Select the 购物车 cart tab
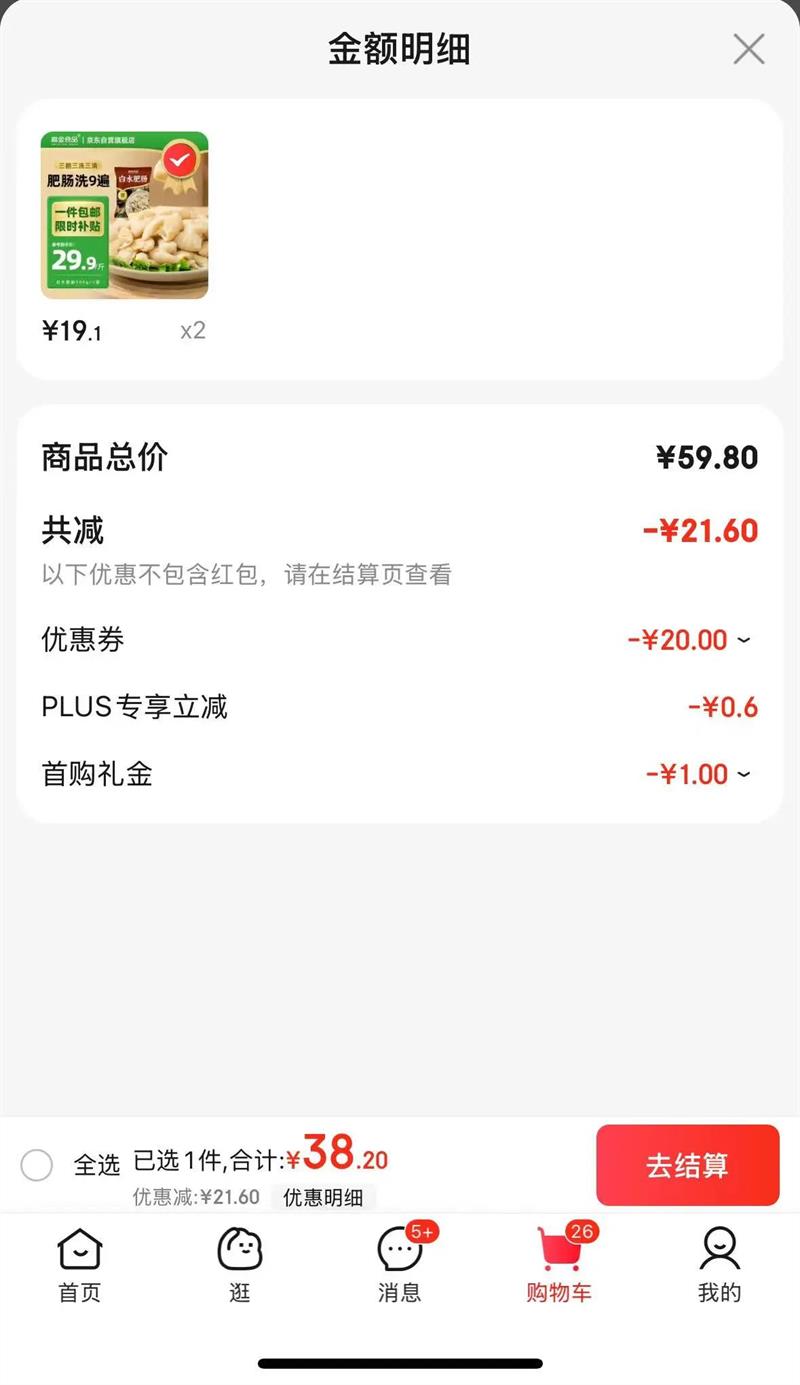 coord(559,1265)
